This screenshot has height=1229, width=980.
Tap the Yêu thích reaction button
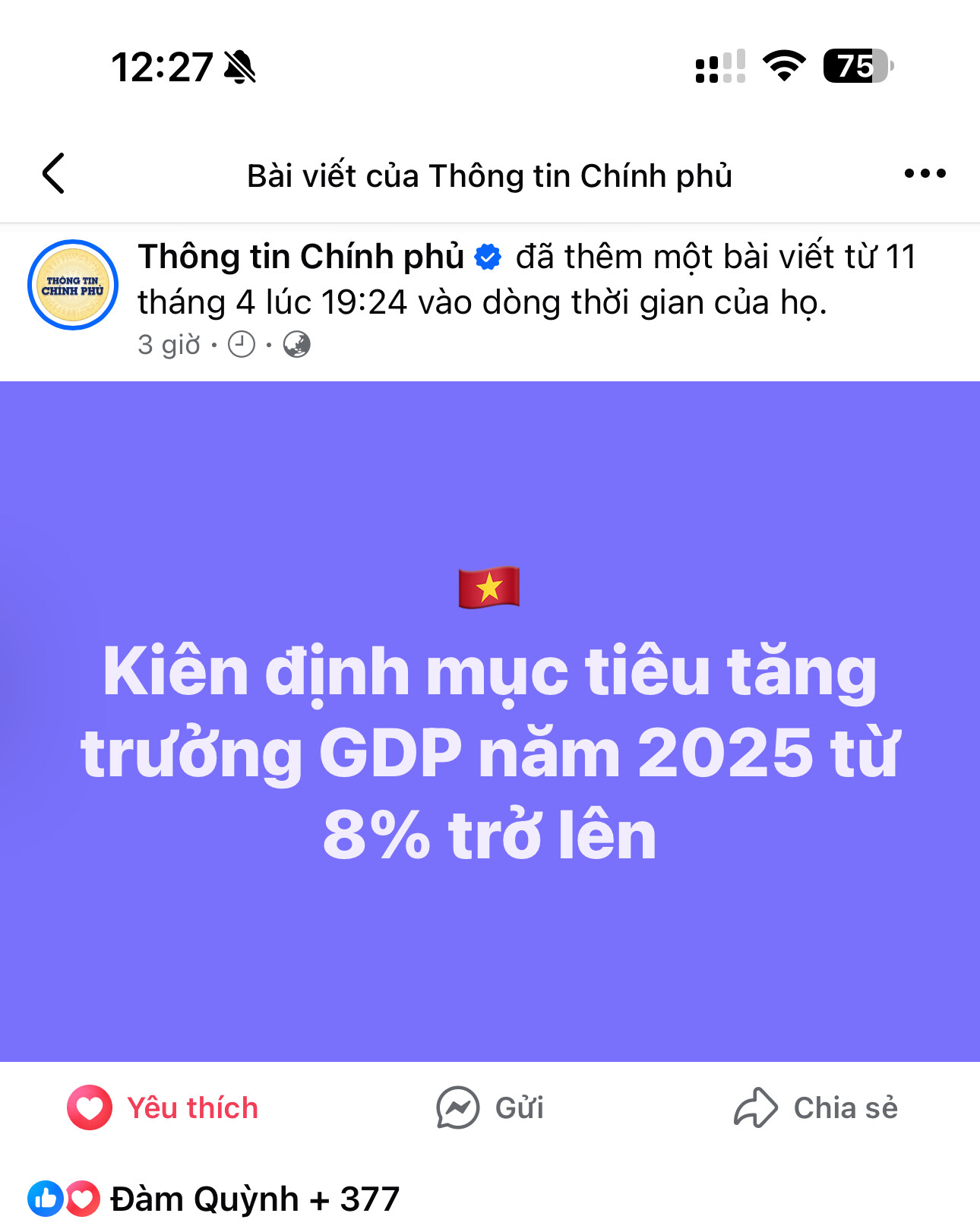pyautogui.click(x=163, y=1107)
